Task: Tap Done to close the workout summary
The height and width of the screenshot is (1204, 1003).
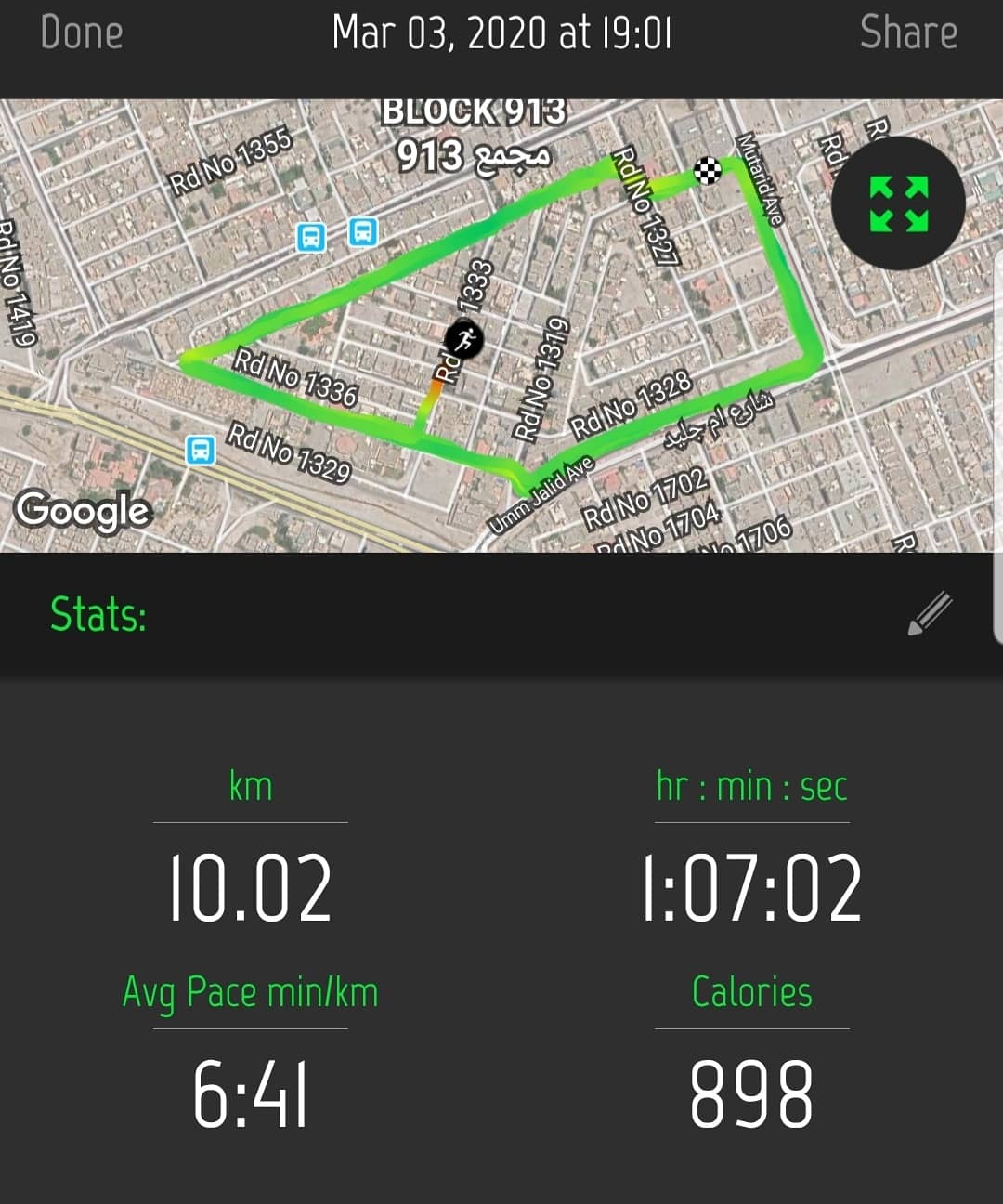Action: coord(82,33)
